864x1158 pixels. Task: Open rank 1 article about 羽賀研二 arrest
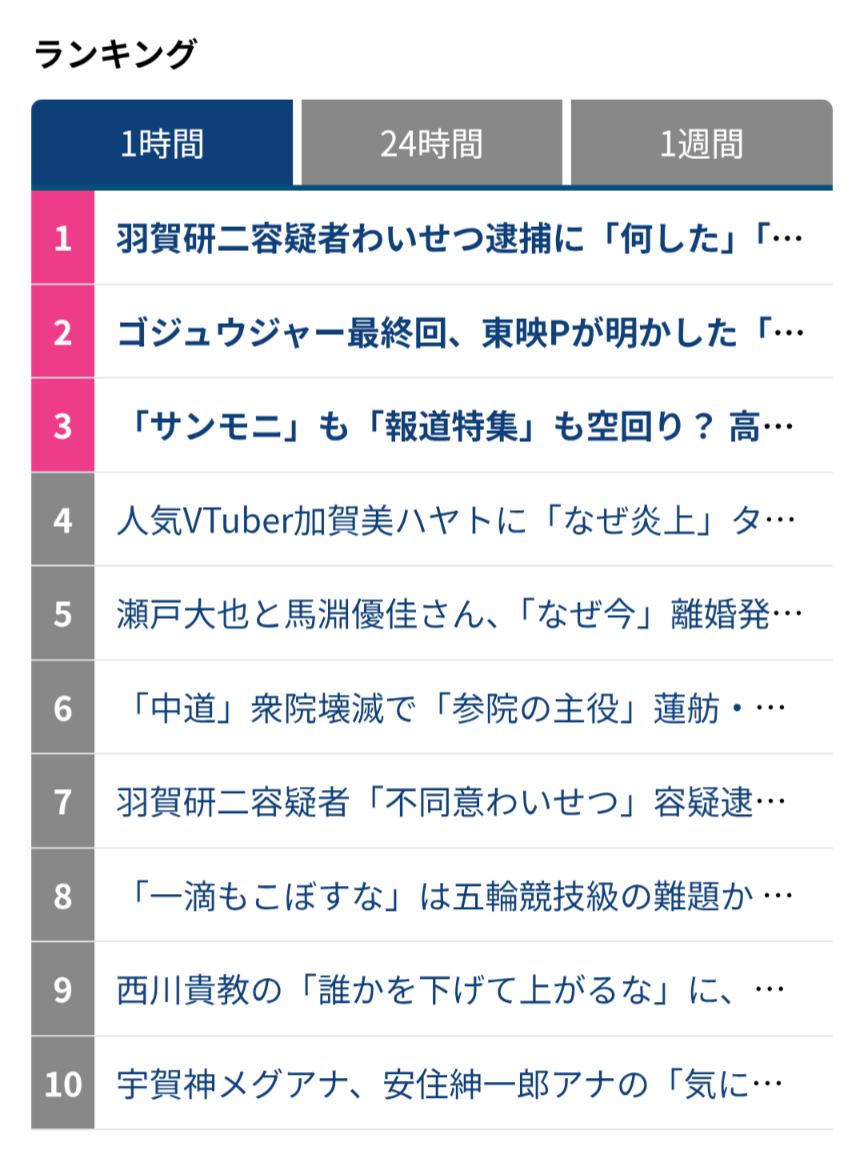460,239
